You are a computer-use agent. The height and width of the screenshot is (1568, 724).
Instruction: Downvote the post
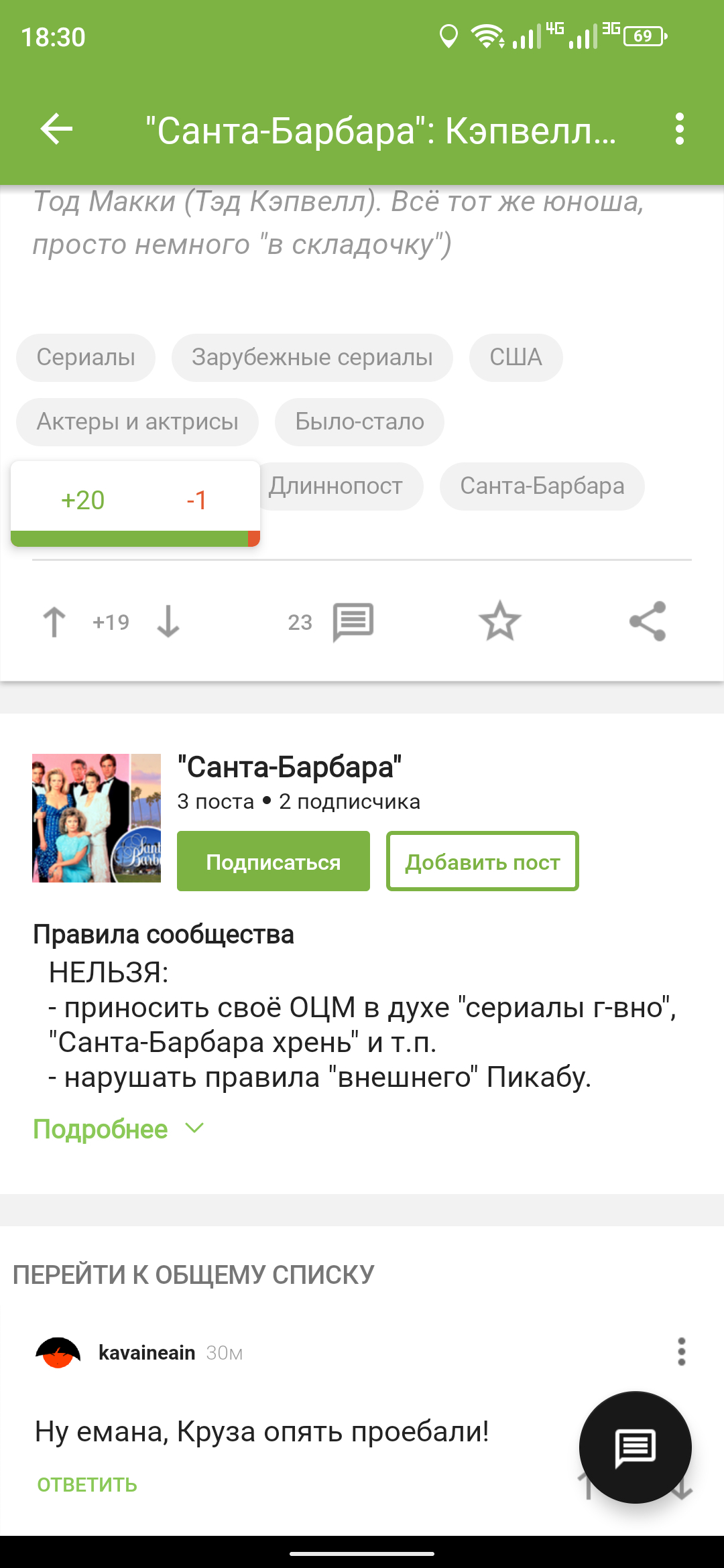(x=168, y=622)
